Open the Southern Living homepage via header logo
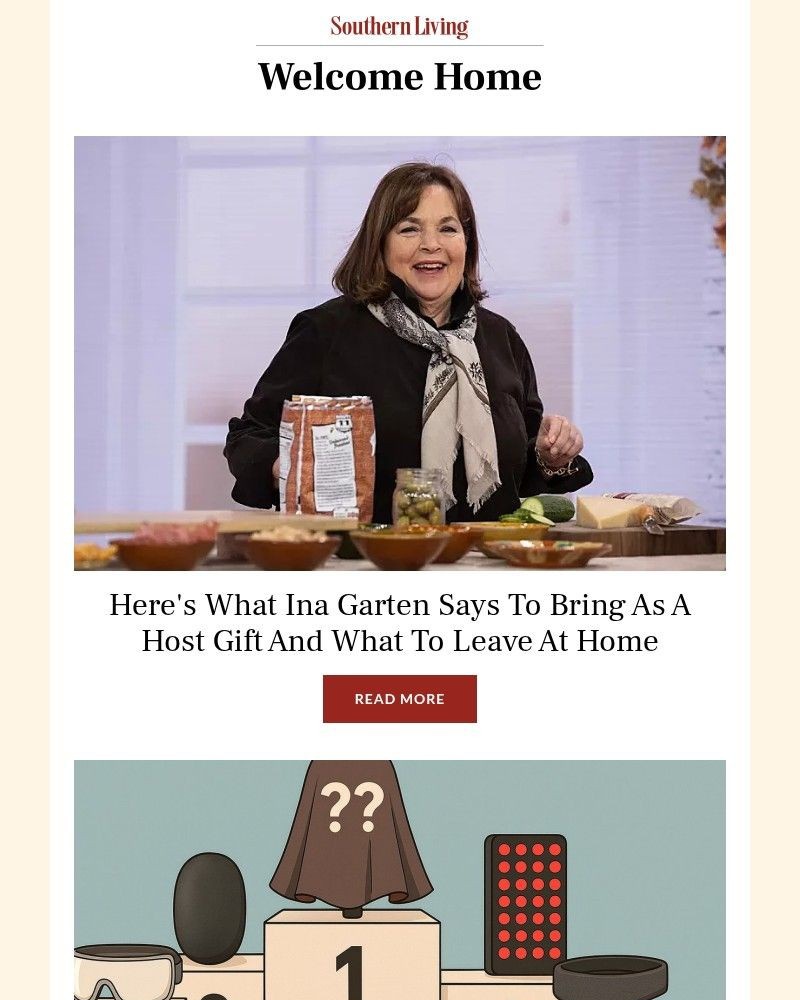This screenshot has height=1000, width=800. click(x=399, y=26)
